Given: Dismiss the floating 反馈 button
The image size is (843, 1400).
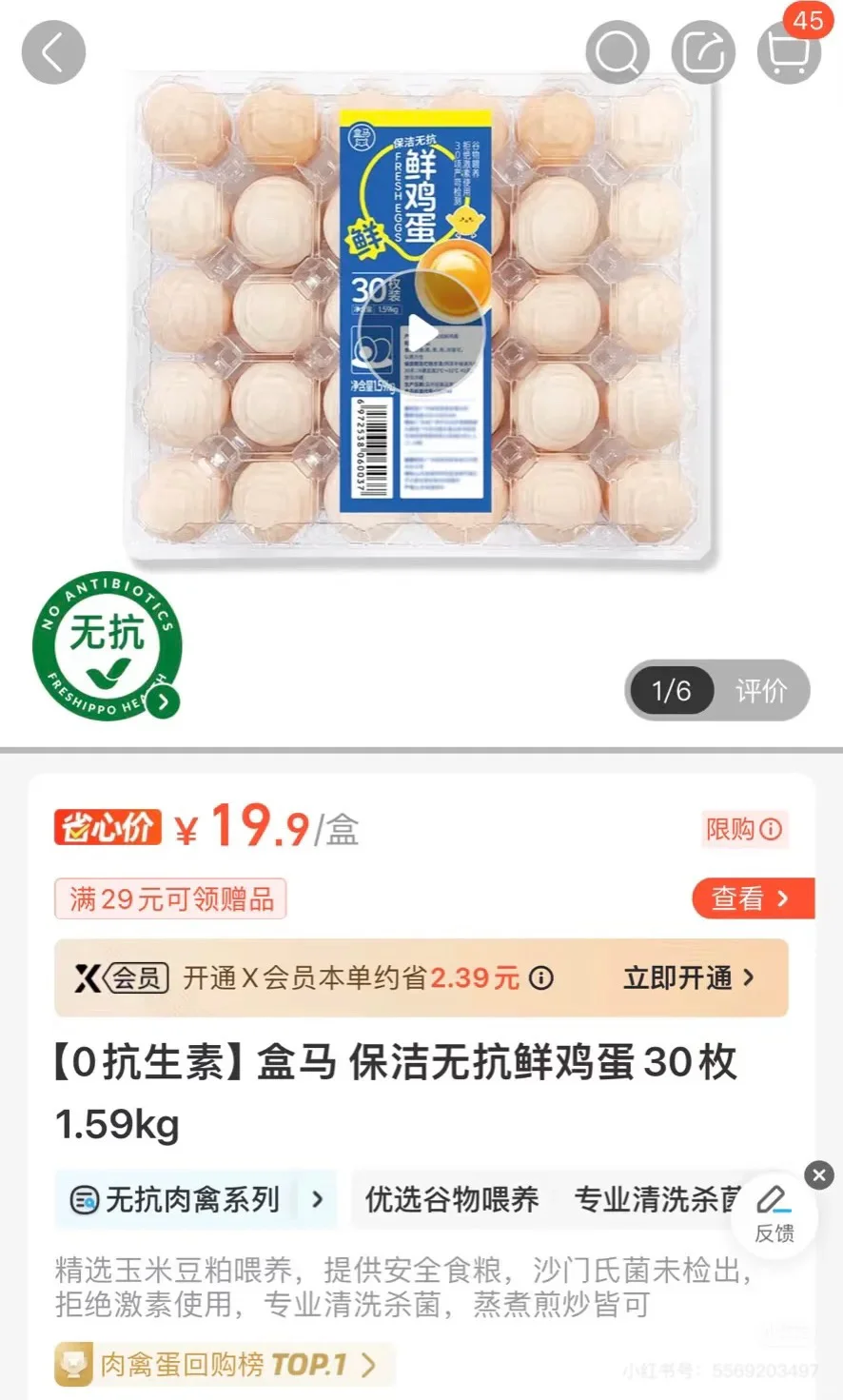Looking at the screenshot, I should 819,1174.
